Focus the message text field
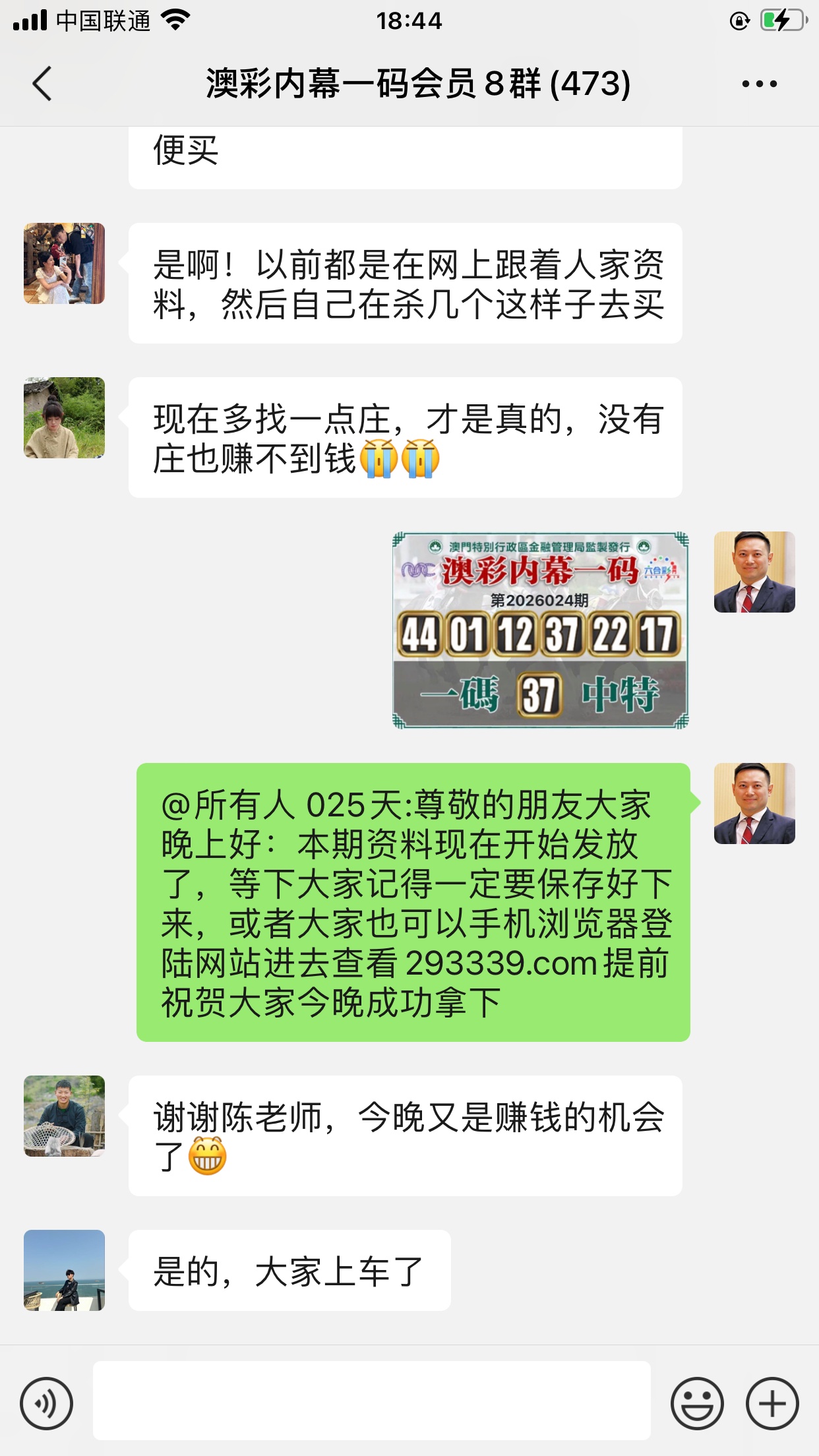 [x=371, y=1401]
